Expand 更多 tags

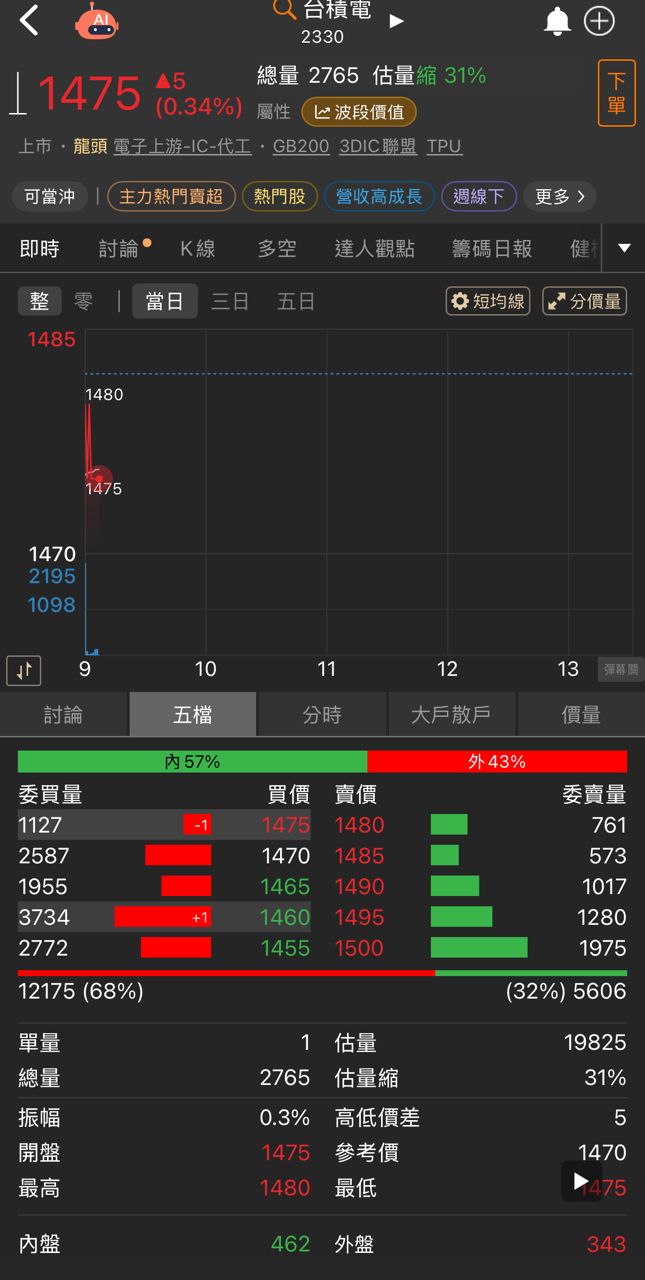tap(559, 196)
